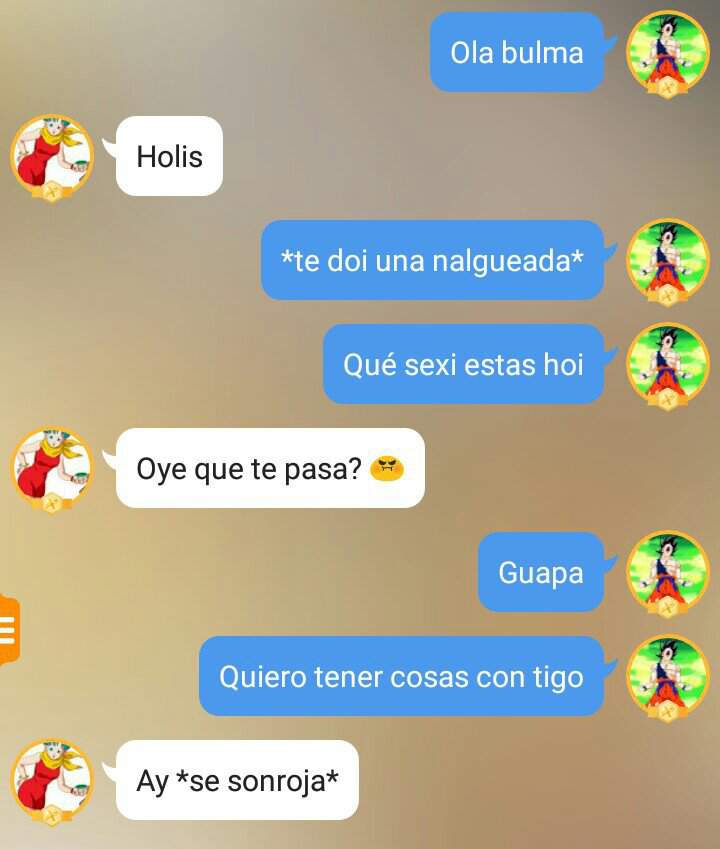Tap avatar beside "Qué sexi estas hoi"
Screen dimensions: 720x849
pos(667,365)
